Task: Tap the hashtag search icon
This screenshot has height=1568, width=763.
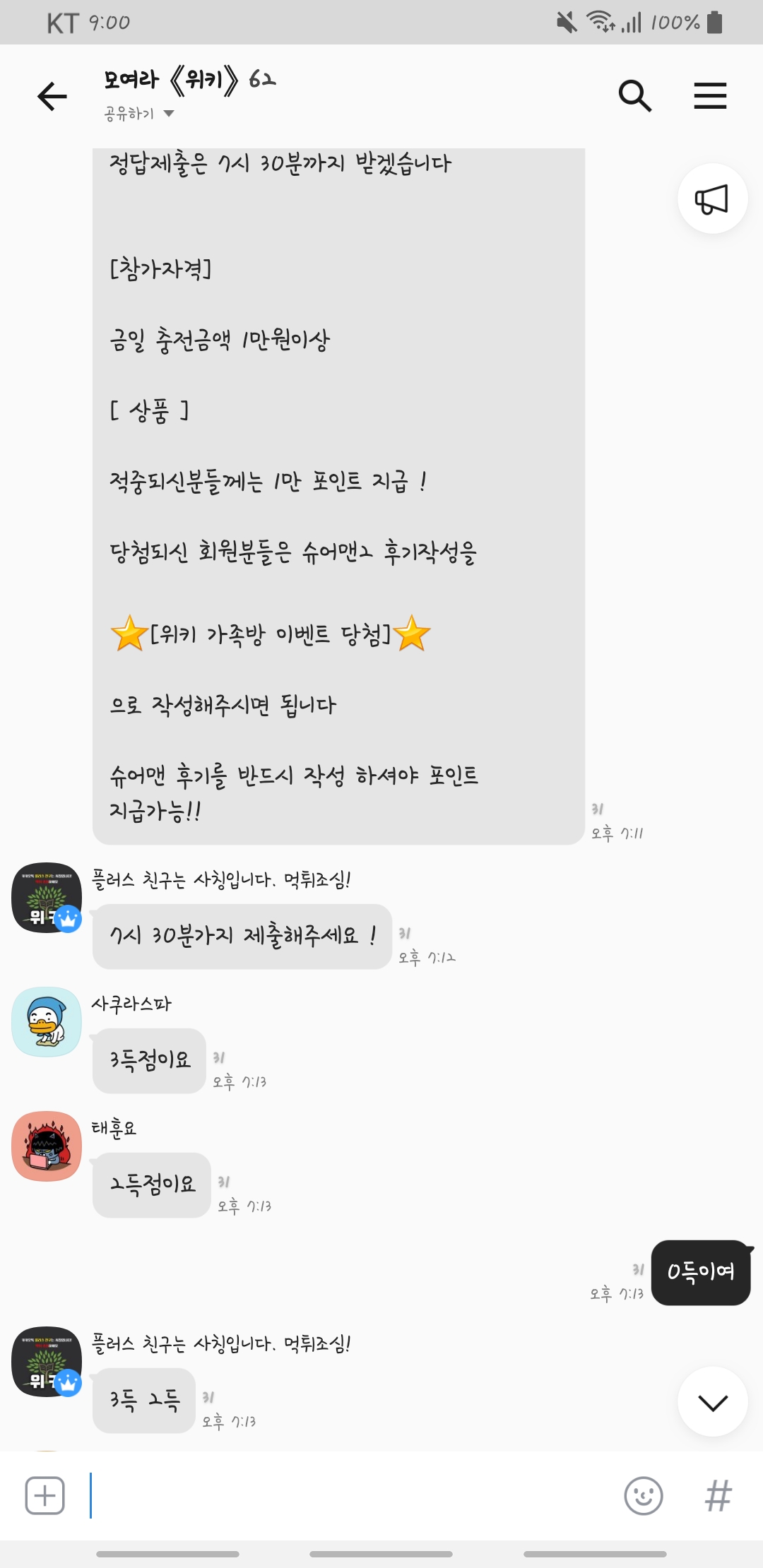Action: pyautogui.click(x=718, y=1495)
